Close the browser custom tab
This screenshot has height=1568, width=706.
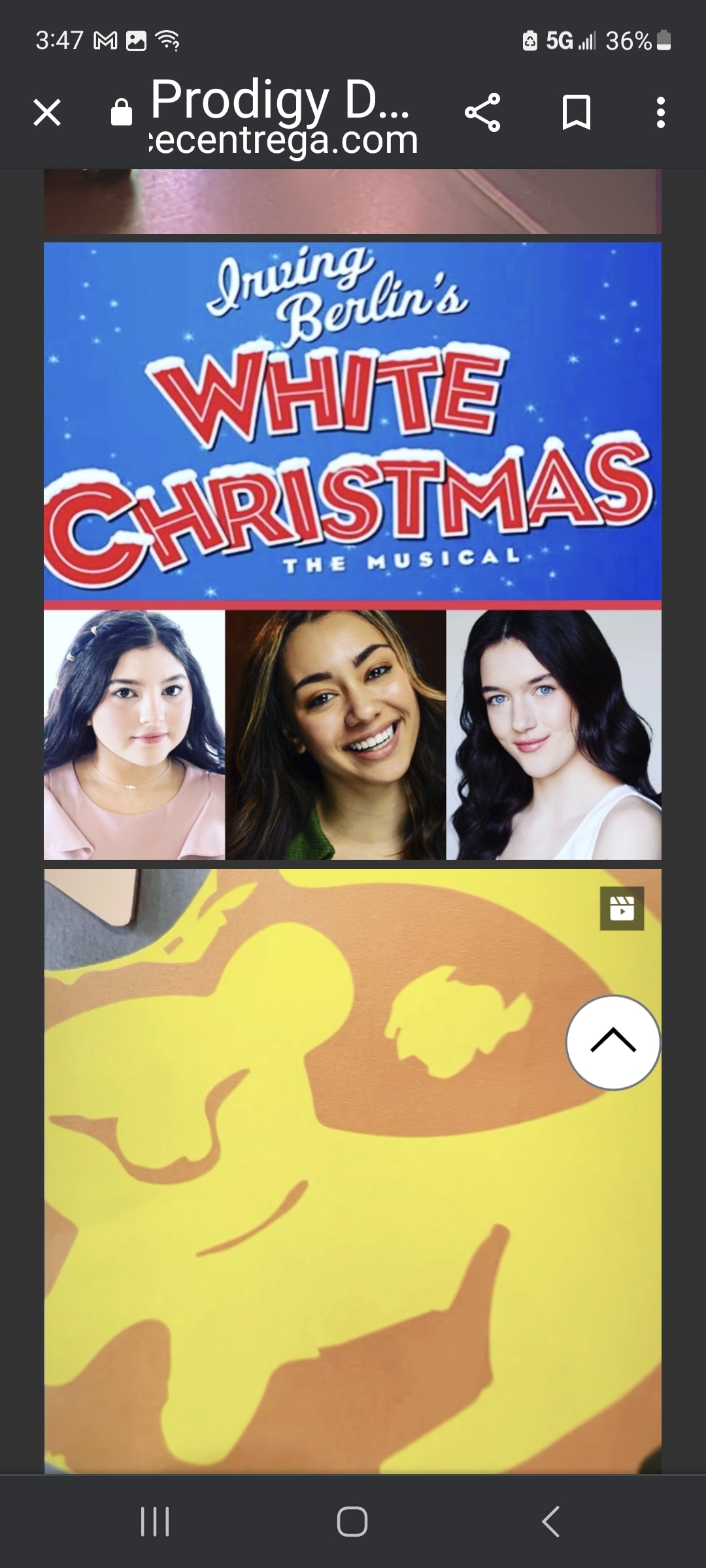47,112
